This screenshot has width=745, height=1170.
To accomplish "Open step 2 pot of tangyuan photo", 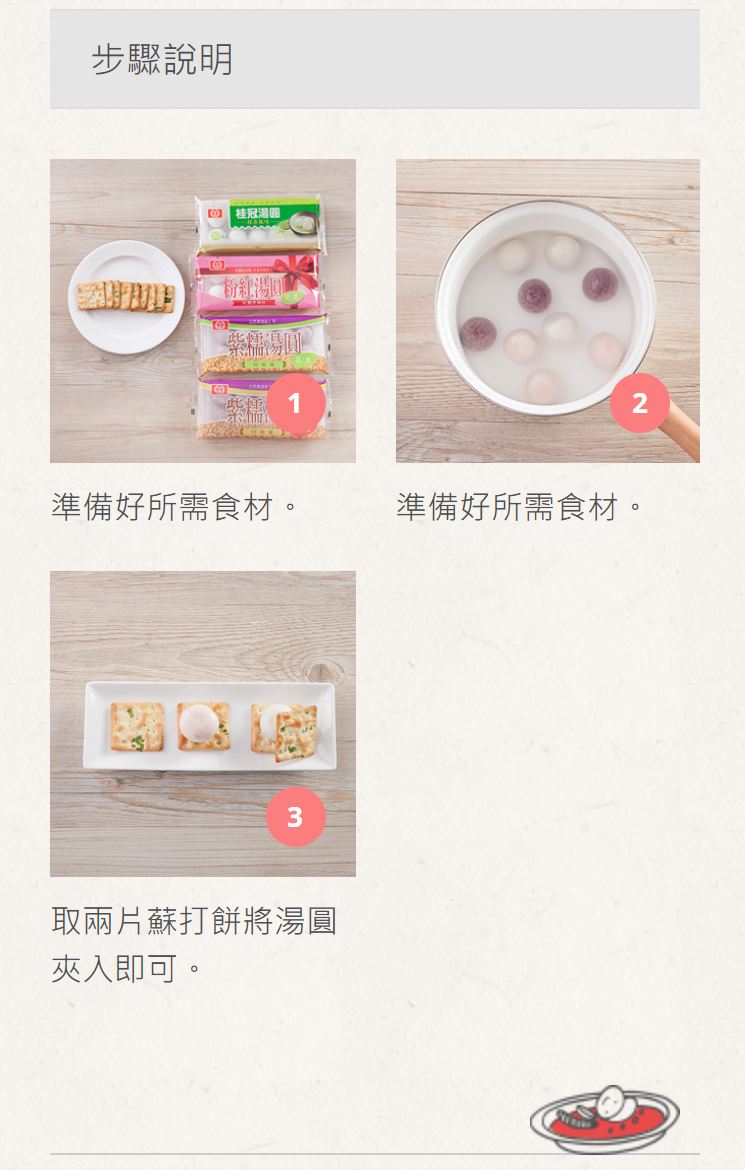I will pyautogui.click(x=547, y=310).
